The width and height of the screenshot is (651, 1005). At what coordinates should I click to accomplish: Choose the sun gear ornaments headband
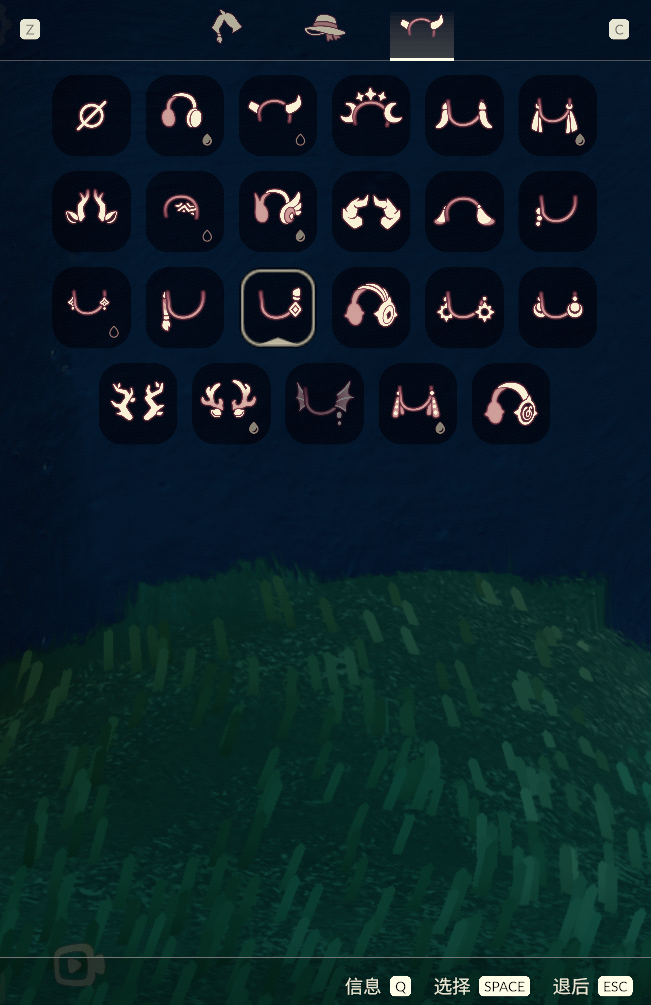[x=464, y=308]
